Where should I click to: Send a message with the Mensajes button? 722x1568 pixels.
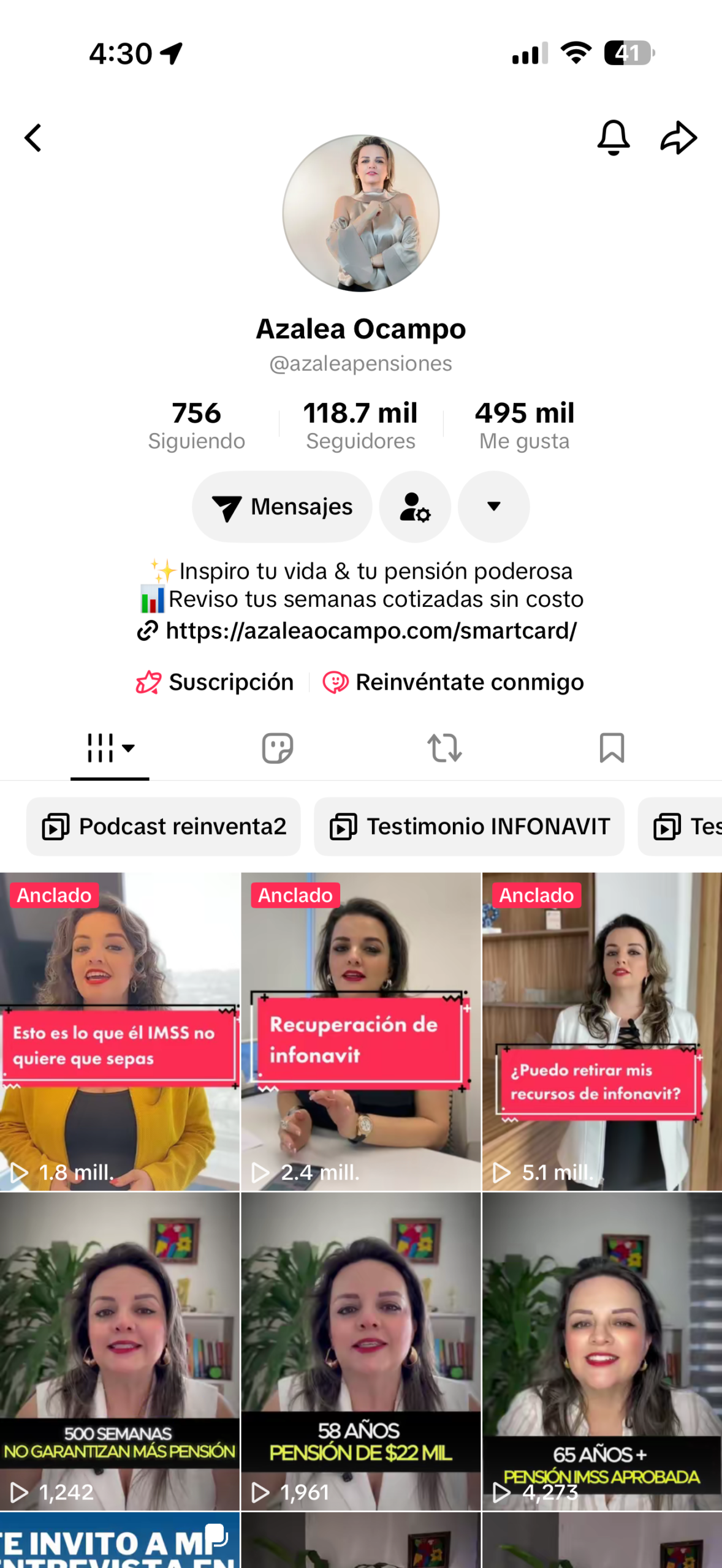(x=281, y=507)
